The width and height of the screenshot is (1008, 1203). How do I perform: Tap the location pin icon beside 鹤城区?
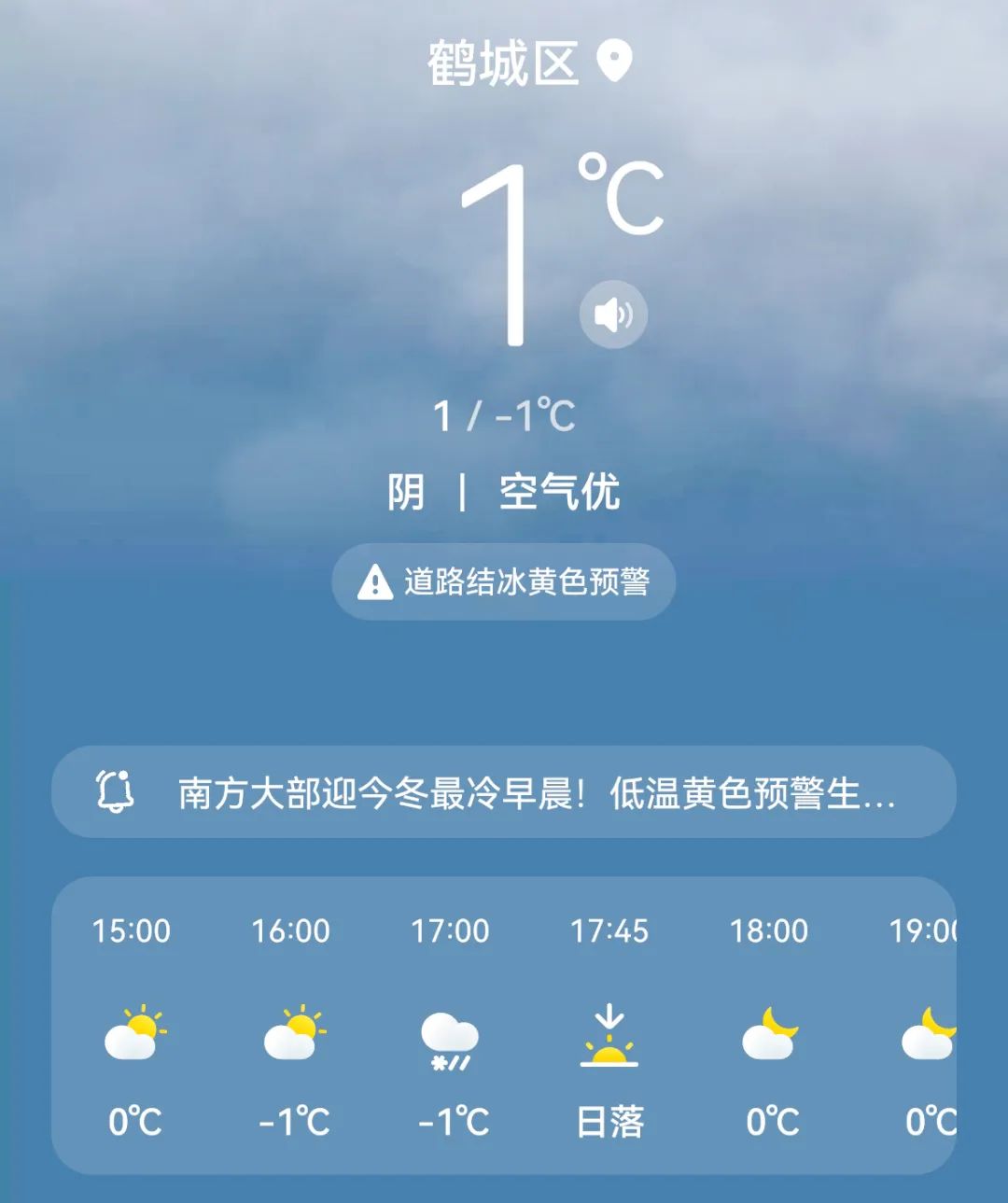coord(615,58)
